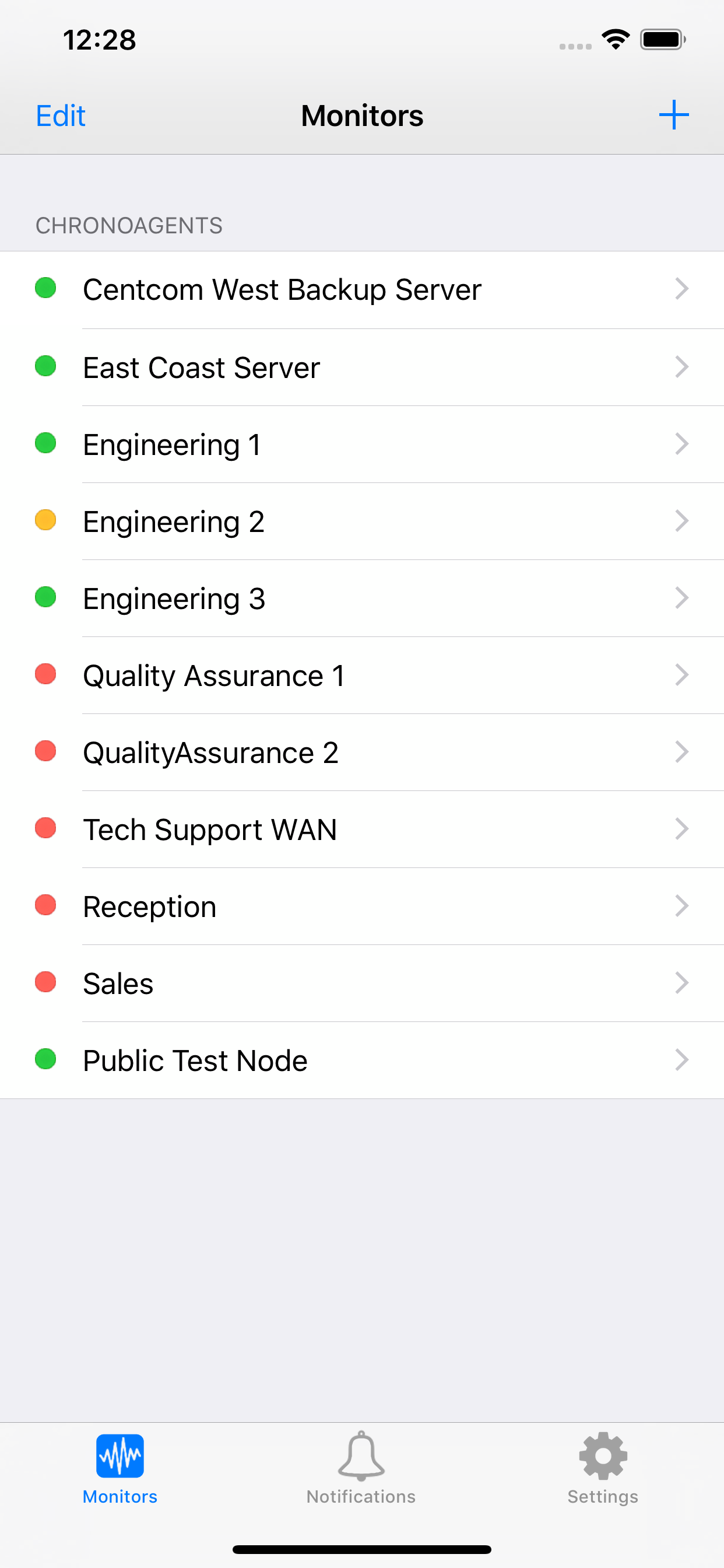The width and height of the screenshot is (724, 1568).
Task: Switch to the Settings tab
Action: tap(602, 1473)
